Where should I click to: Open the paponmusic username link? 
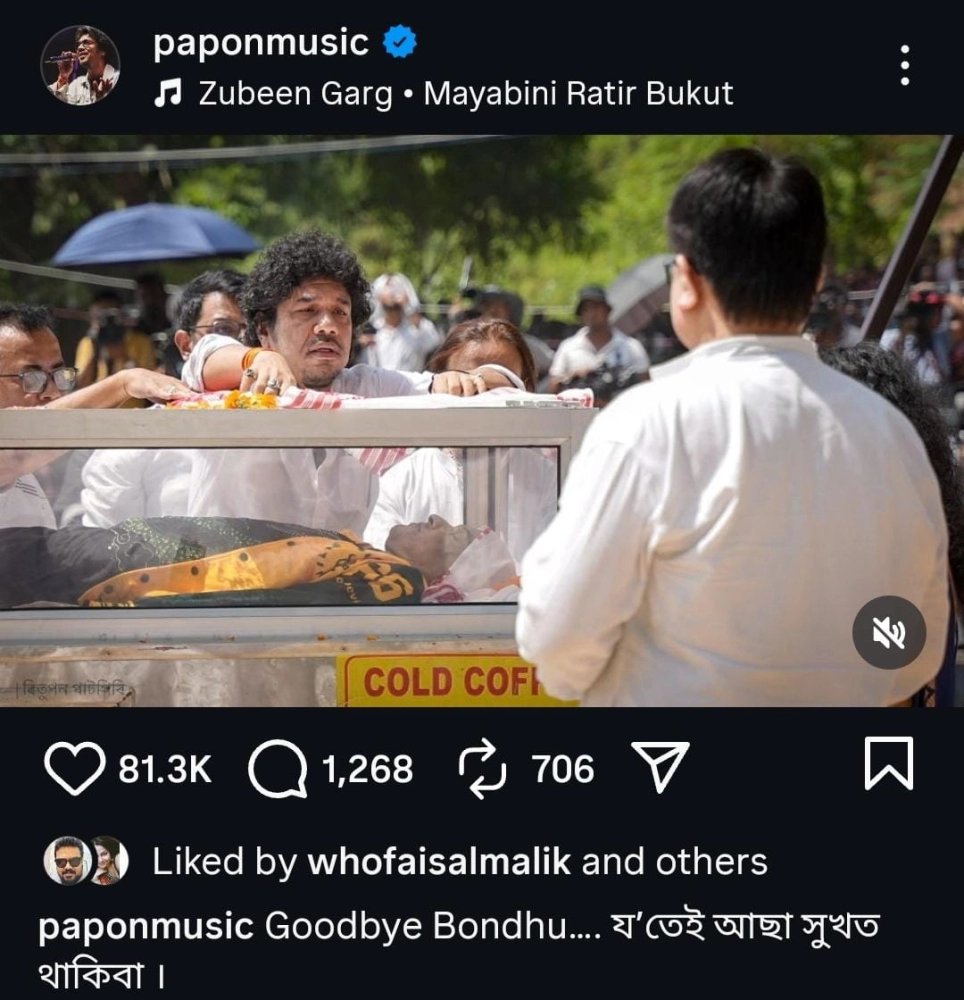click(x=261, y=43)
